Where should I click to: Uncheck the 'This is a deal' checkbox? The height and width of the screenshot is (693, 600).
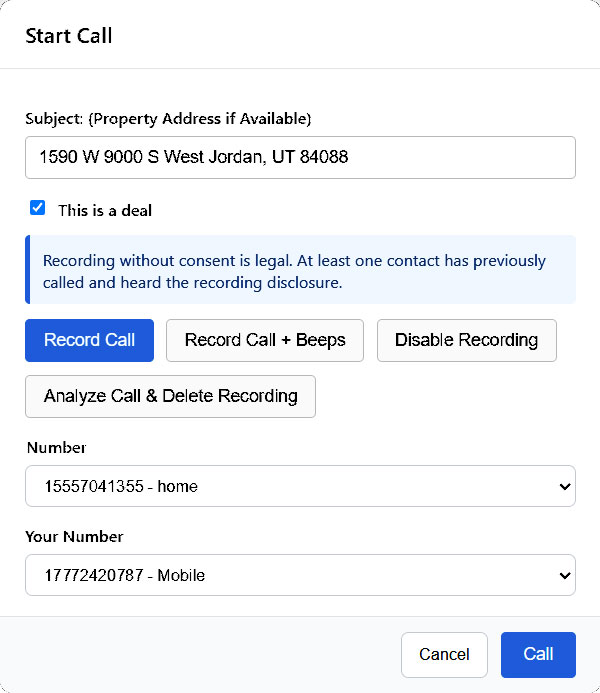click(x=38, y=208)
